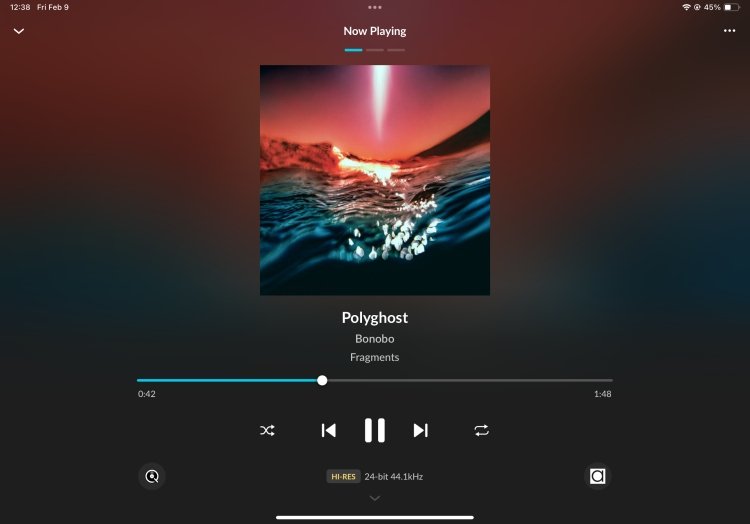This screenshot has height=524, width=750.
Task: Open the audio output device selector
Action: pyautogui.click(x=597, y=477)
